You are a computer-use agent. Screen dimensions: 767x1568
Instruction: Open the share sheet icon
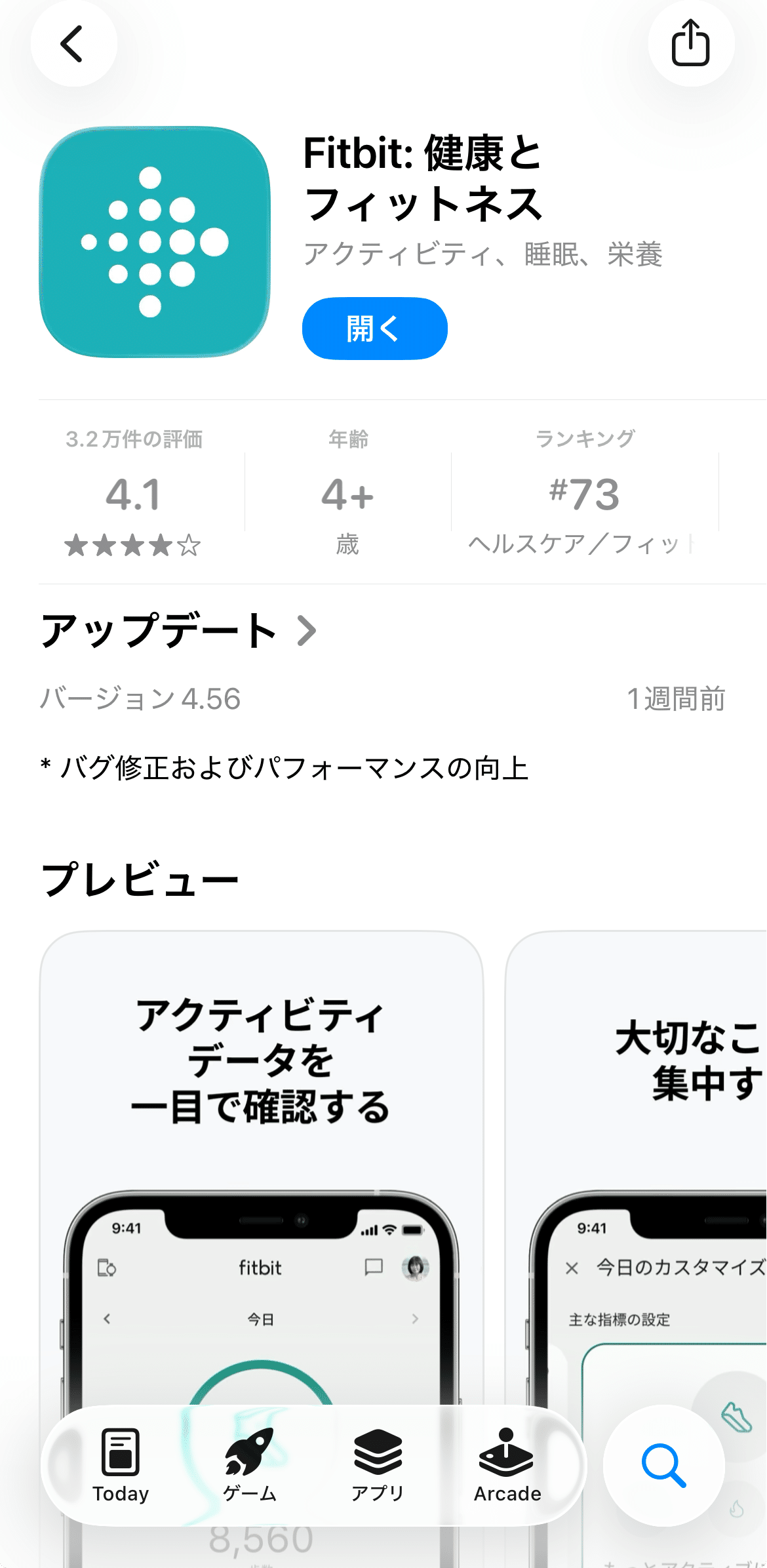692,43
